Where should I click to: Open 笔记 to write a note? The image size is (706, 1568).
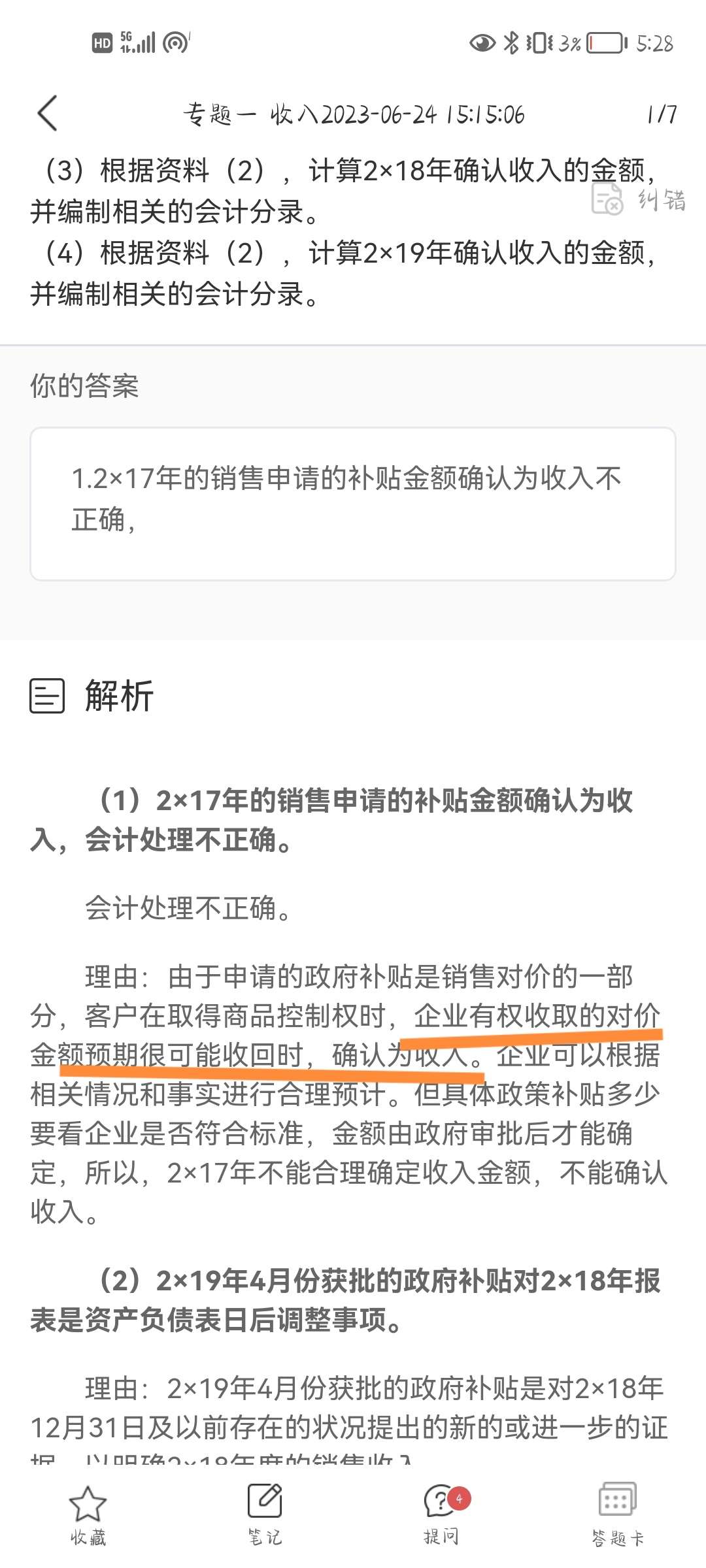click(265, 1516)
